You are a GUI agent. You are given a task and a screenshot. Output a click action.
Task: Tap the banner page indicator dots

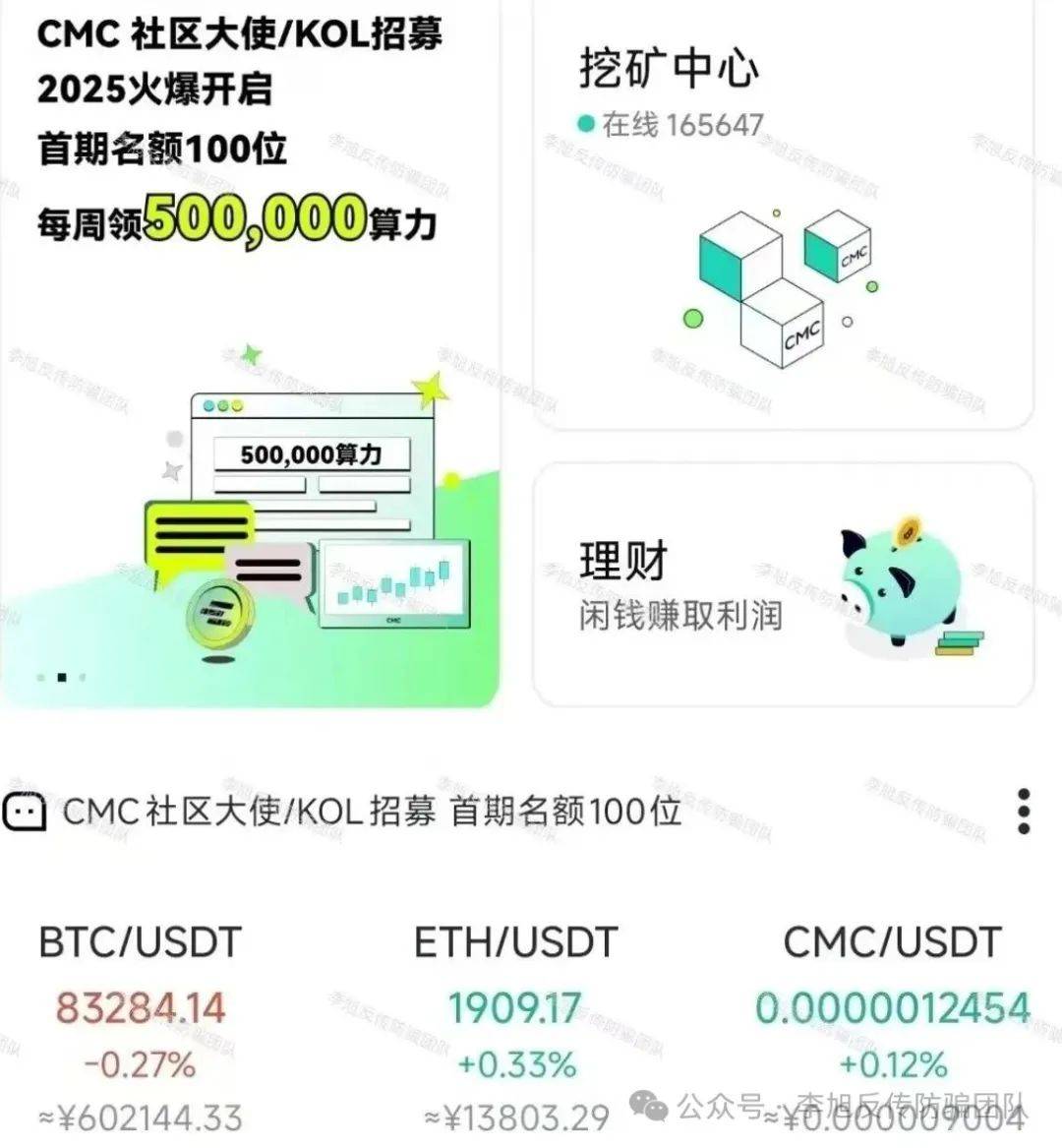61,677
